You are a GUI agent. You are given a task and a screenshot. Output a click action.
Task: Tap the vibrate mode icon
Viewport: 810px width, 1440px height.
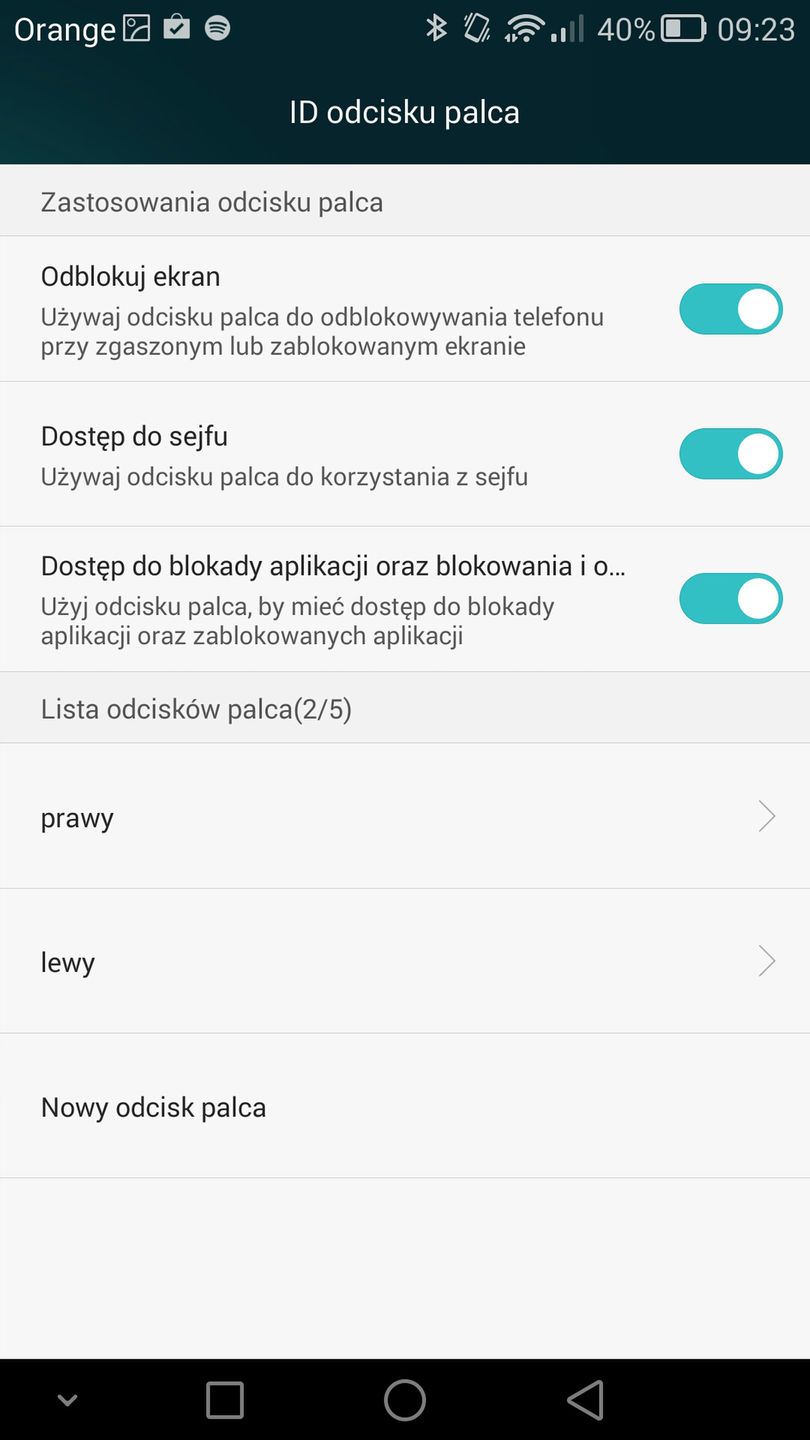click(x=477, y=29)
